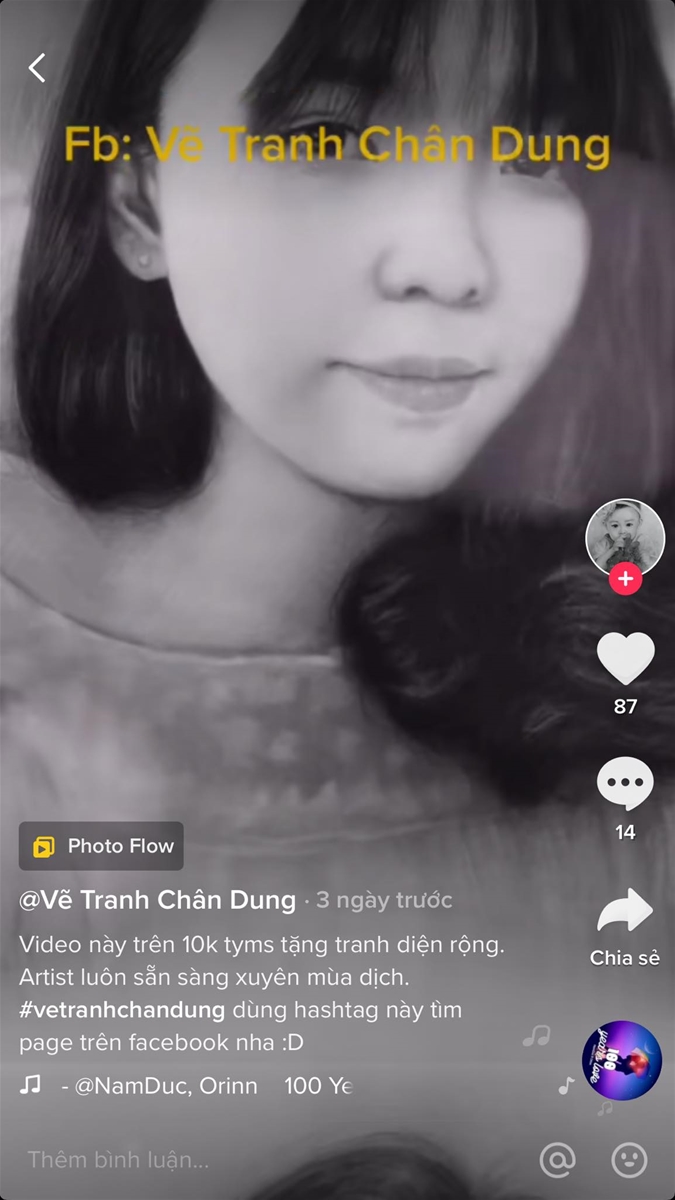Tap the Thêm bình luận comment field
The image size is (675, 1200).
click(200, 1160)
